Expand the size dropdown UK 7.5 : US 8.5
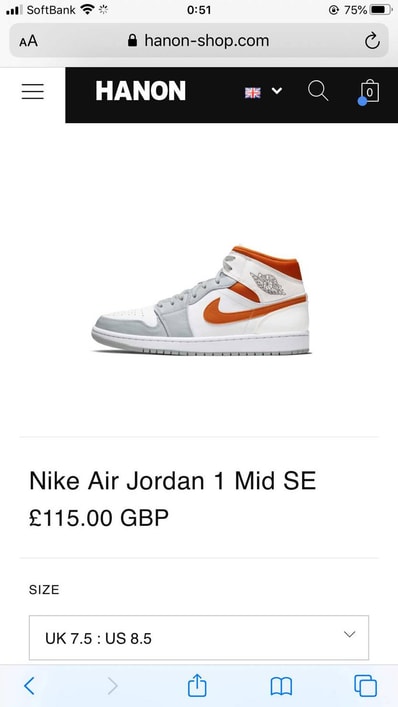This screenshot has width=398, height=707. (x=199, y=638)
